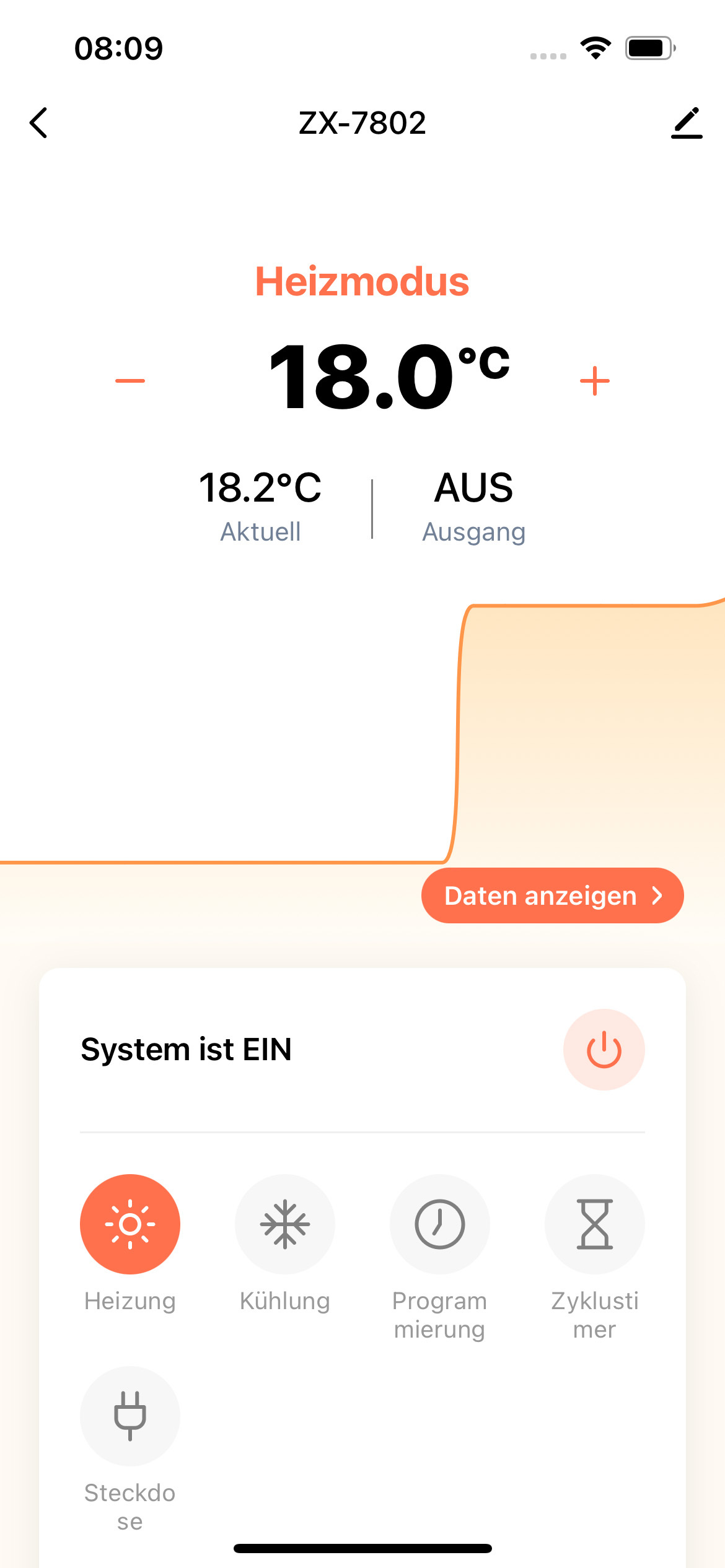Edit the ZX-7802 device name

coord(687,123)
